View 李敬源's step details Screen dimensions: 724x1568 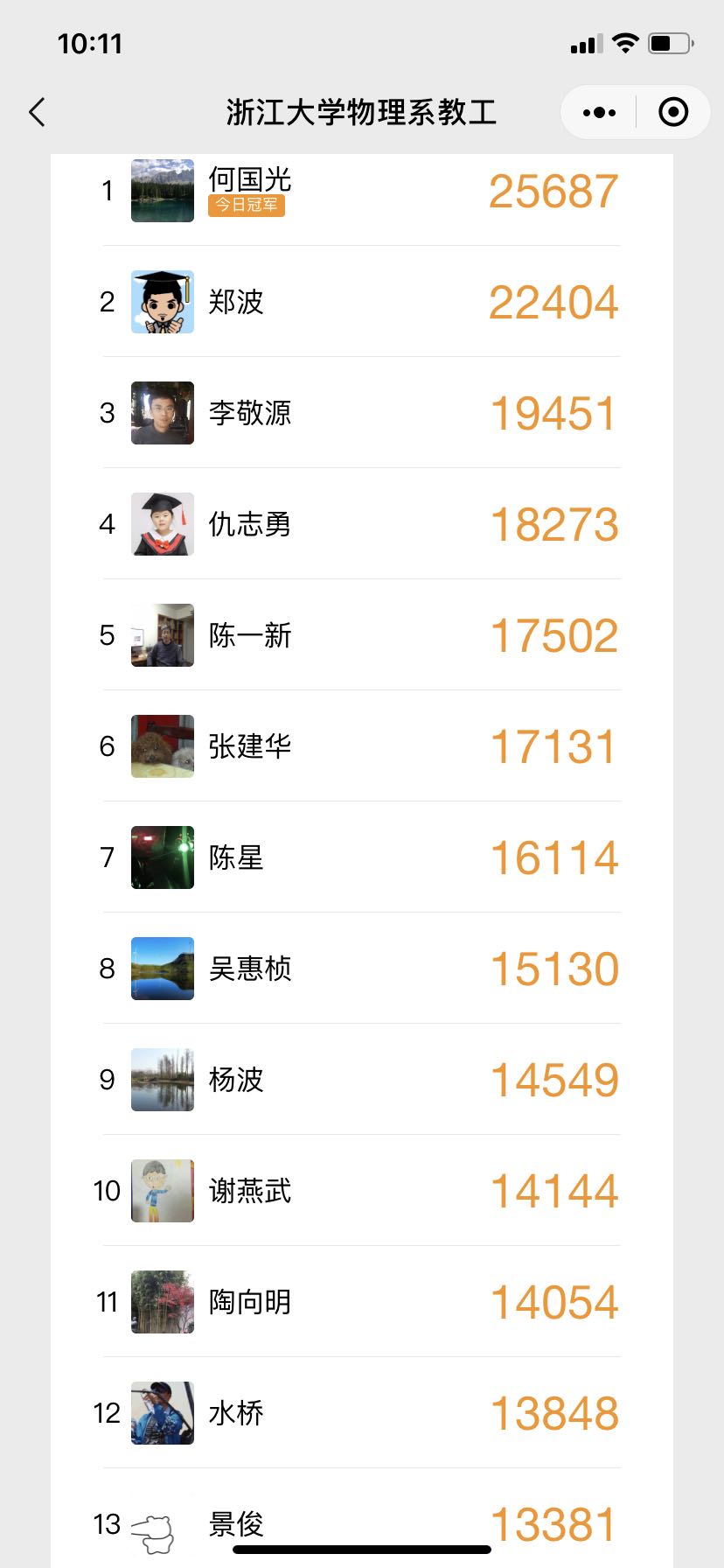[361, 413]
